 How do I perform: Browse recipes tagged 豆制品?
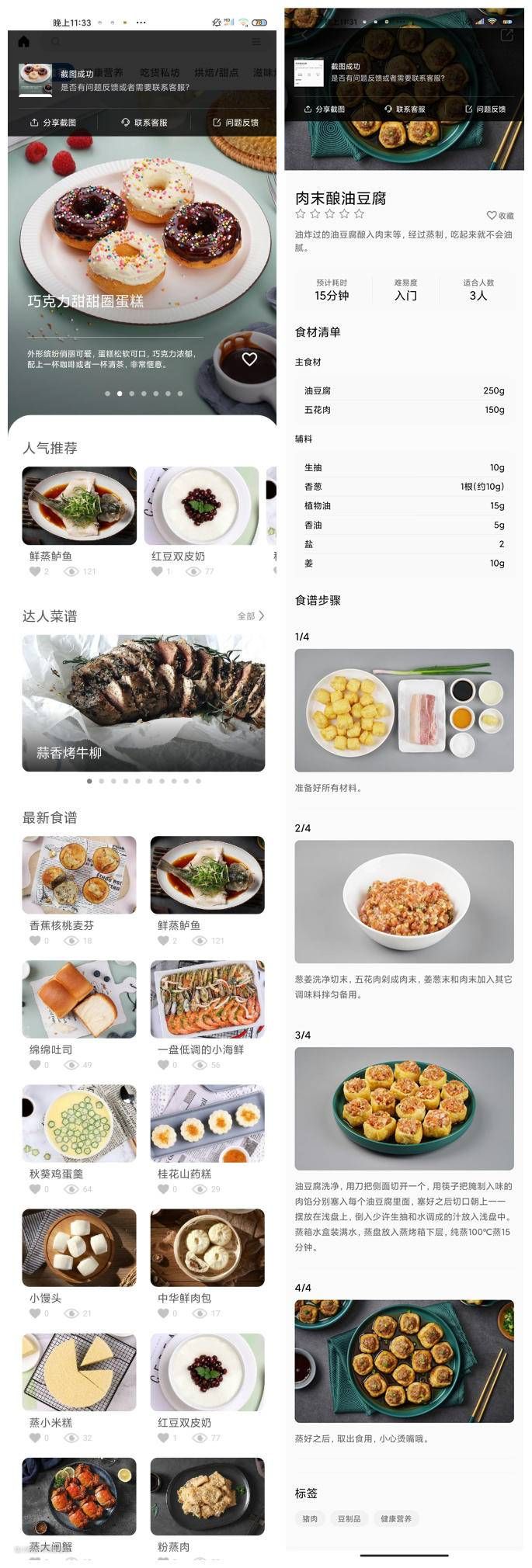[349, 1518]
